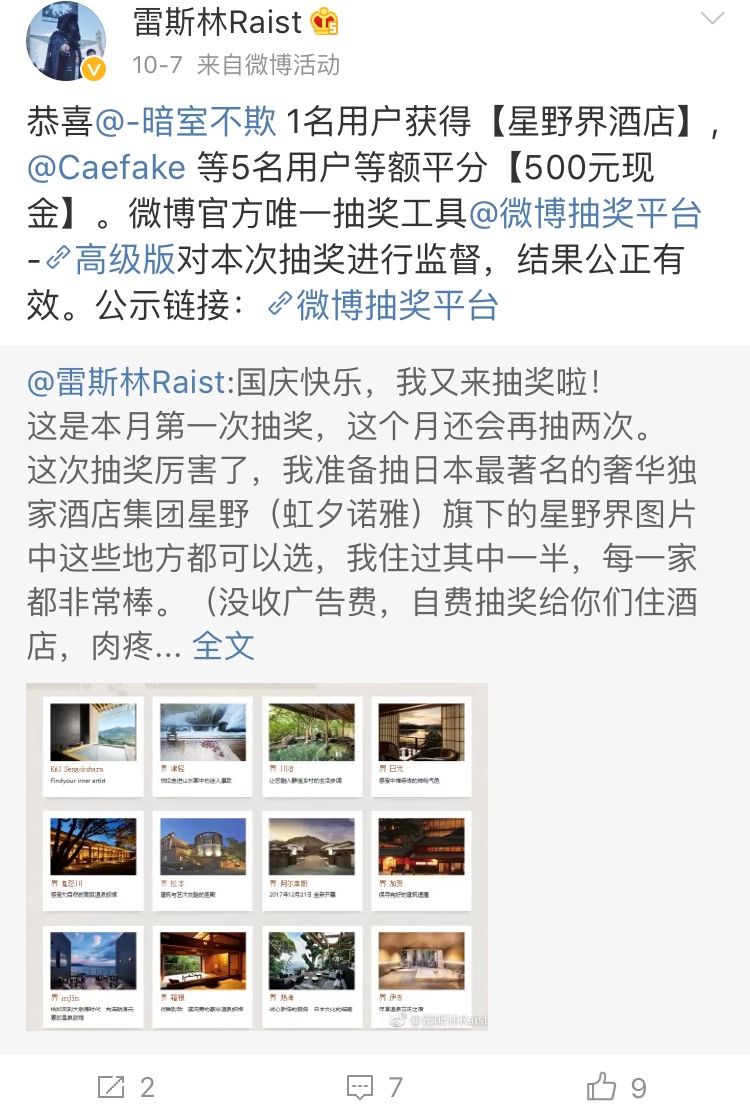
Task: Repost this Weibo post
Action: click(126, 1087)
